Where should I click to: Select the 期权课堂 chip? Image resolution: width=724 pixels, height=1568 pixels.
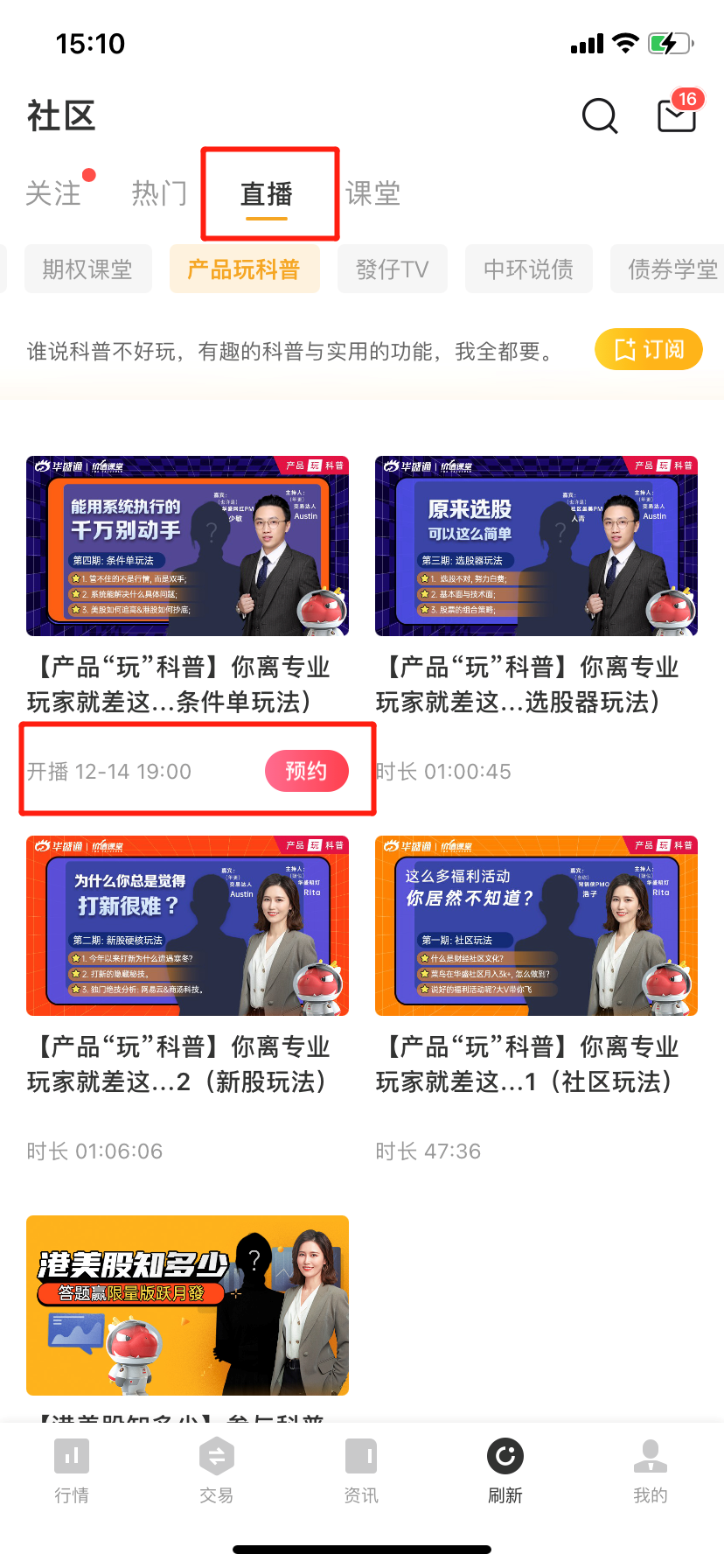click(87, 269)
